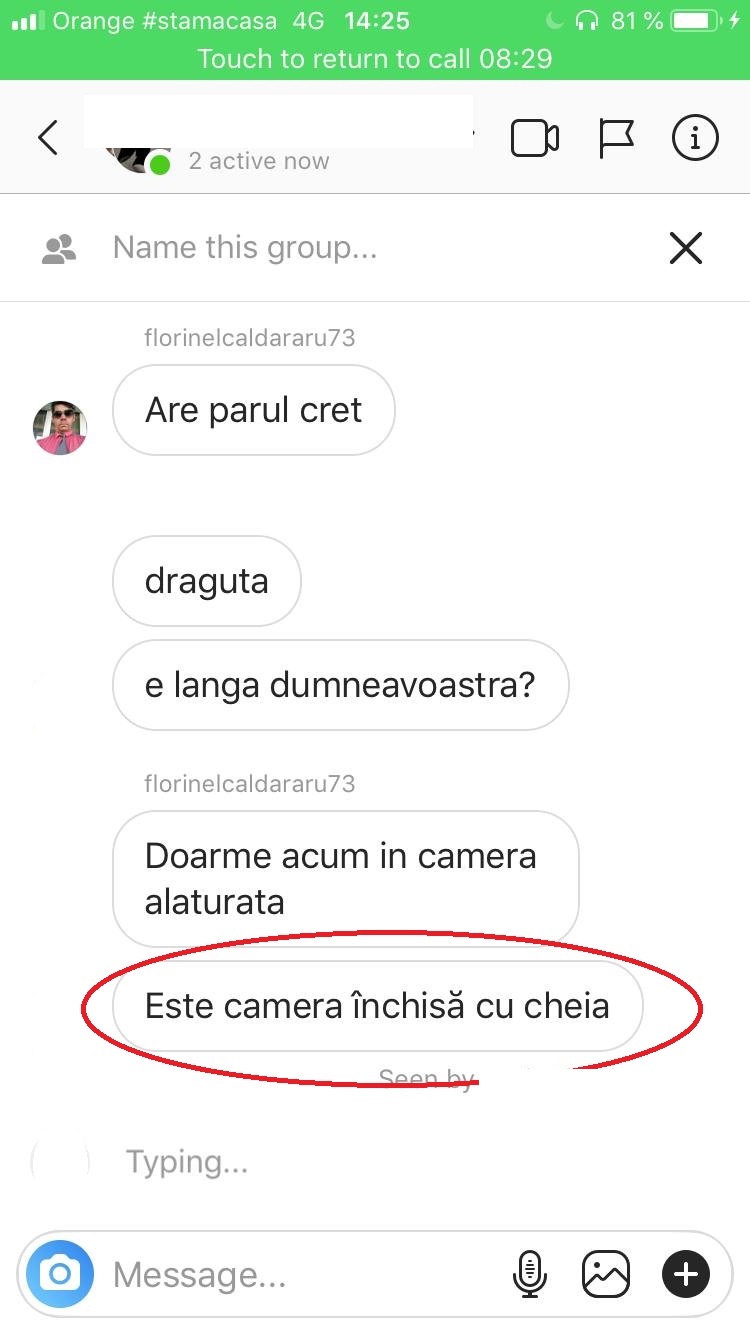750x1334 pixels.
Task: Pick a photo from the gallery
Action: [606, 1274]
